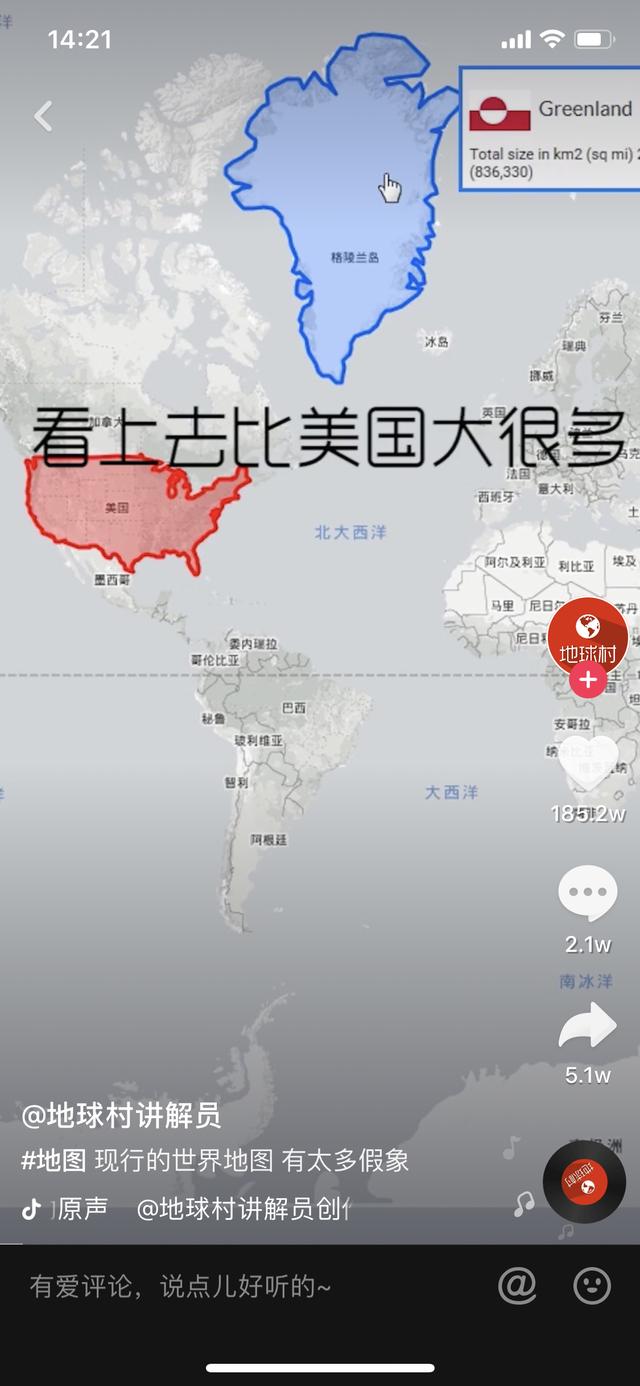The image size is (640, 1386).
Task: Open the 地球村 creator avatar
Action: 587,638
